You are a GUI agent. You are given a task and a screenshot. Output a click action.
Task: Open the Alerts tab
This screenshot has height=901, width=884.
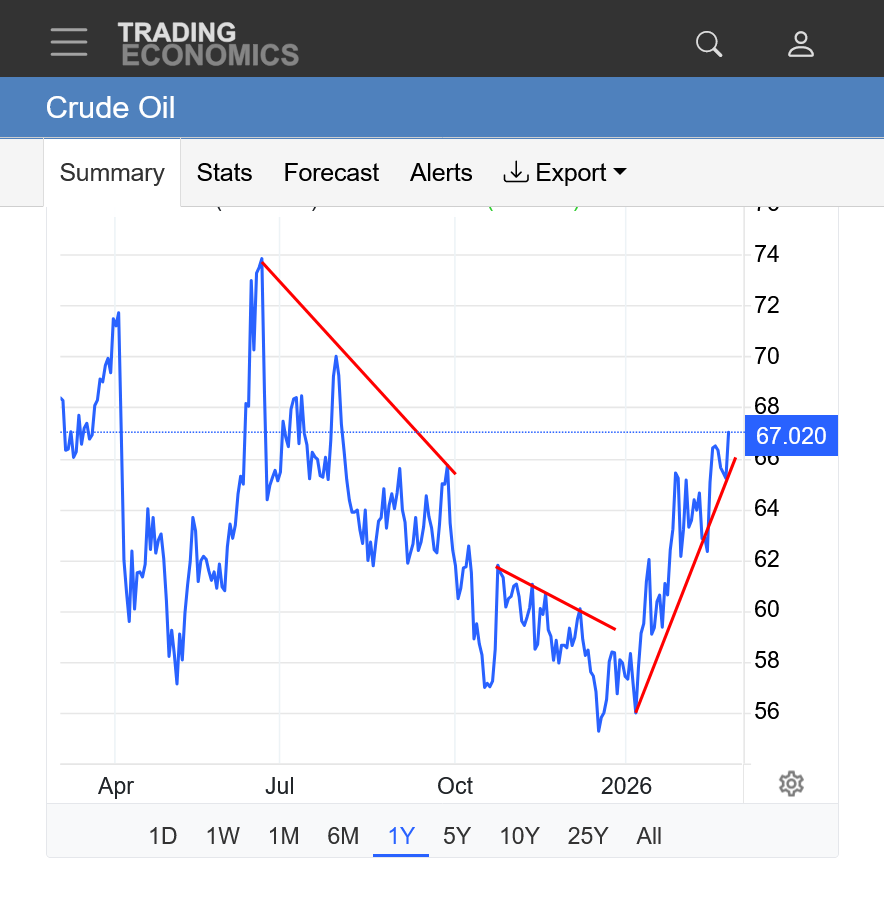pos(441,173)
